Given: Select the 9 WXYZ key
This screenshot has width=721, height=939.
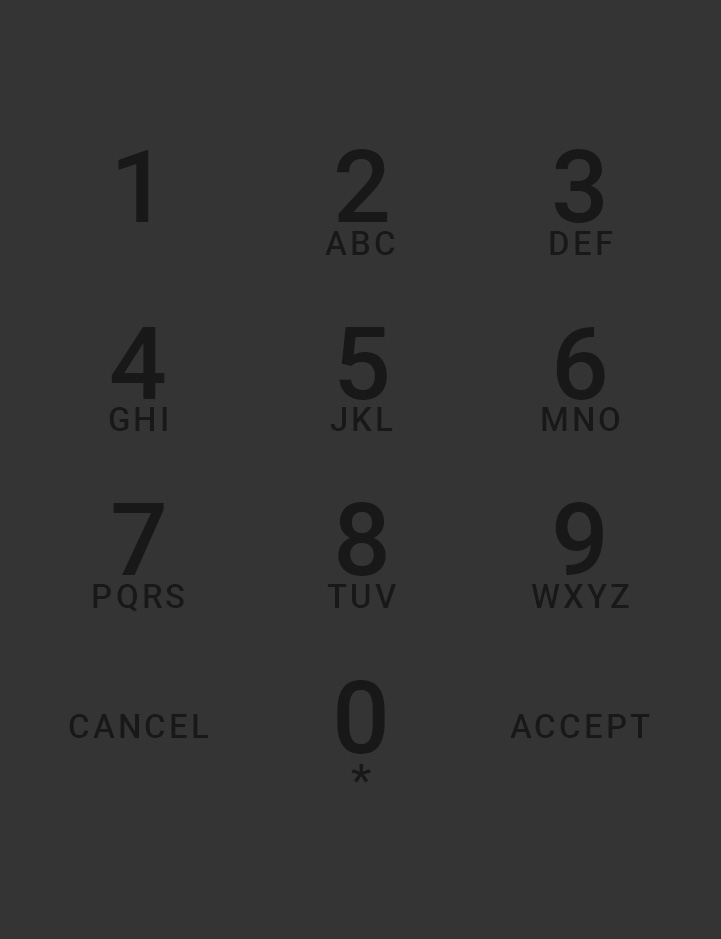Looking at the screenshot, I should click(581, 554).
